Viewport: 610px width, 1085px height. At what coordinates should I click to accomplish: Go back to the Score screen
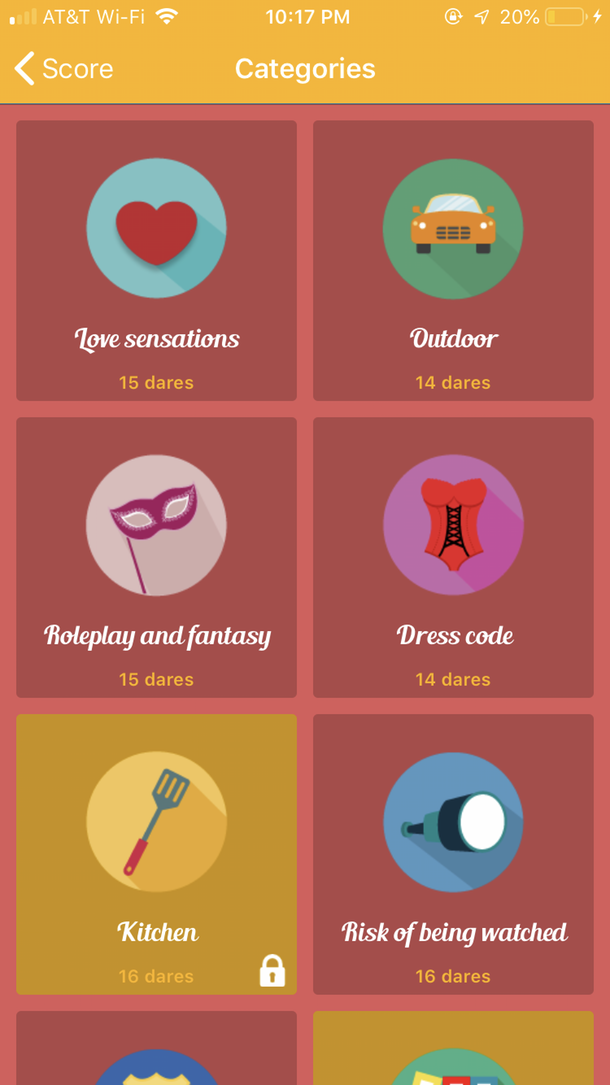pos(63,69)
